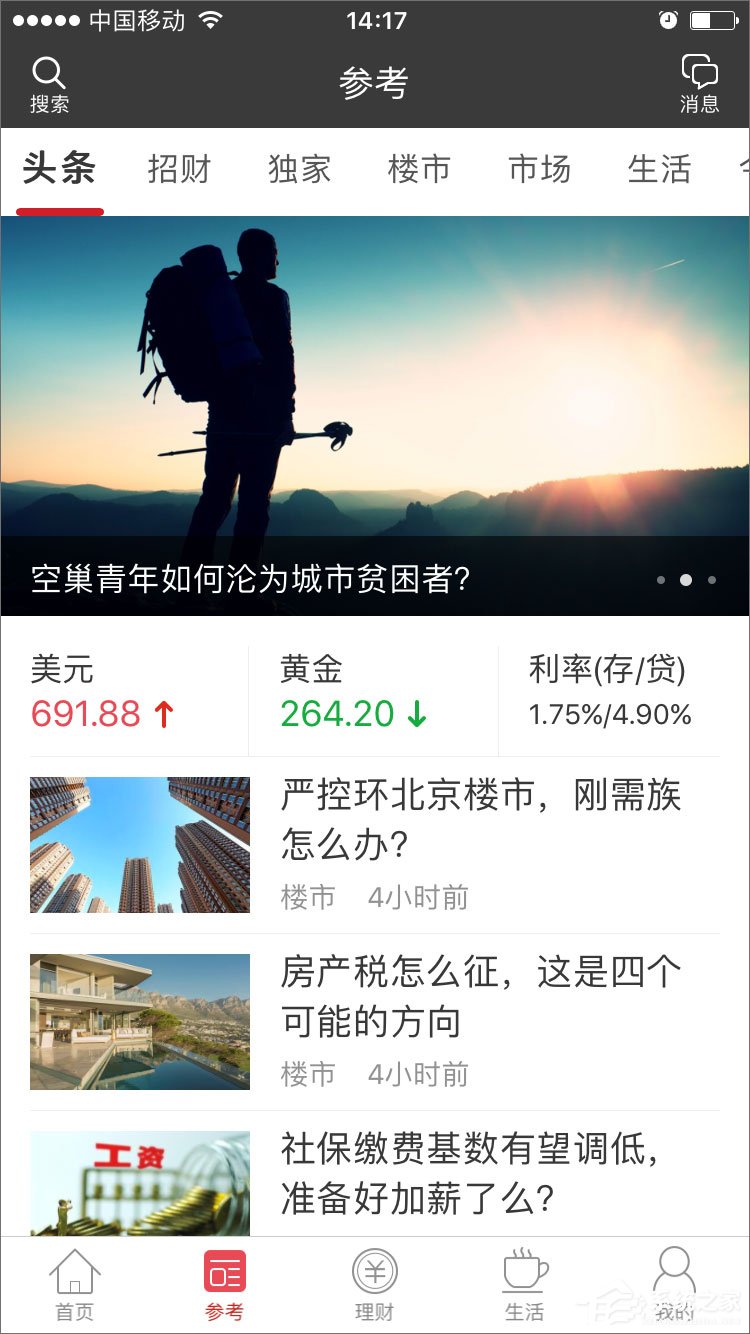Open the 搜索 search icon
Viewport: 750px width, 1334px height.
click(x=49, y=84)
